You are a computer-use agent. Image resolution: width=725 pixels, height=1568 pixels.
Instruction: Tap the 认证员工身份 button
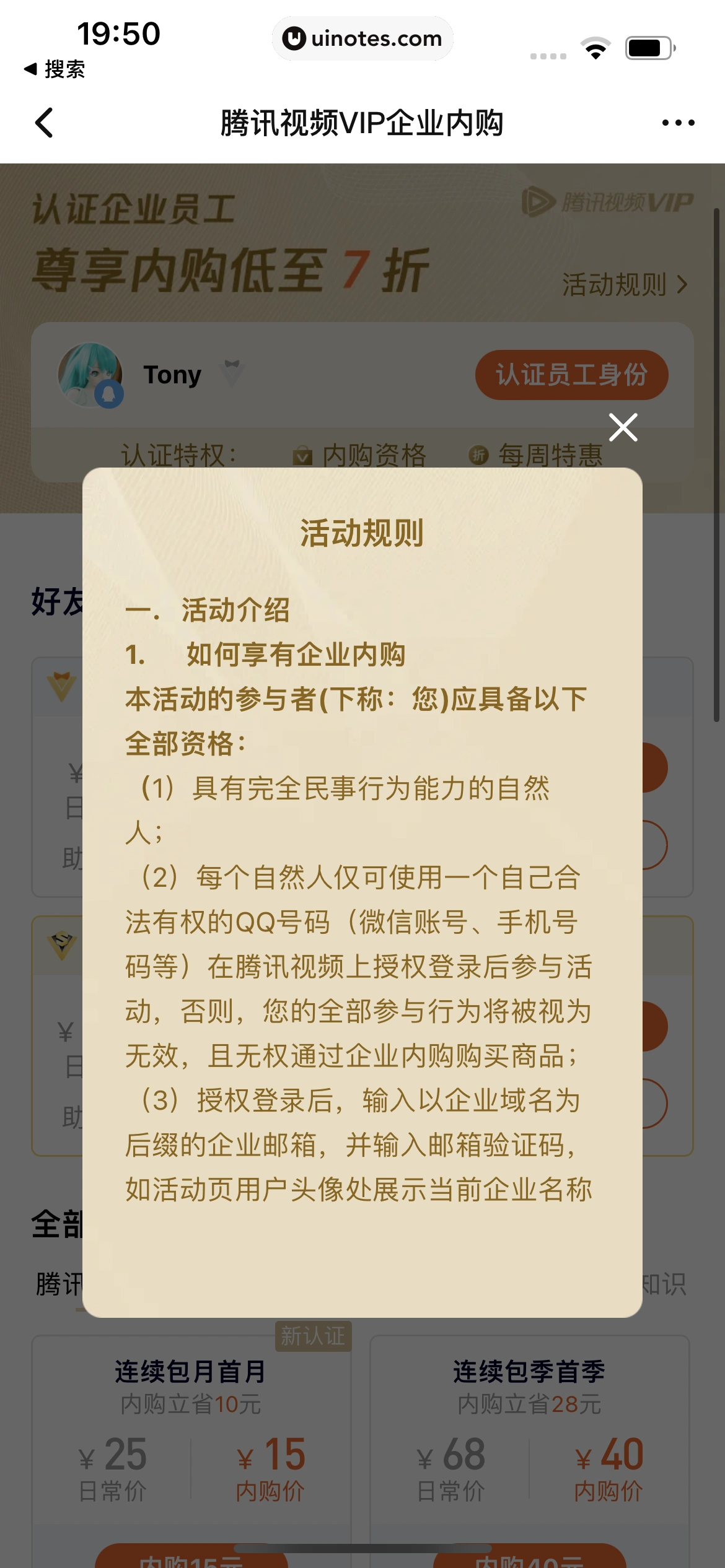coord(571,375)
